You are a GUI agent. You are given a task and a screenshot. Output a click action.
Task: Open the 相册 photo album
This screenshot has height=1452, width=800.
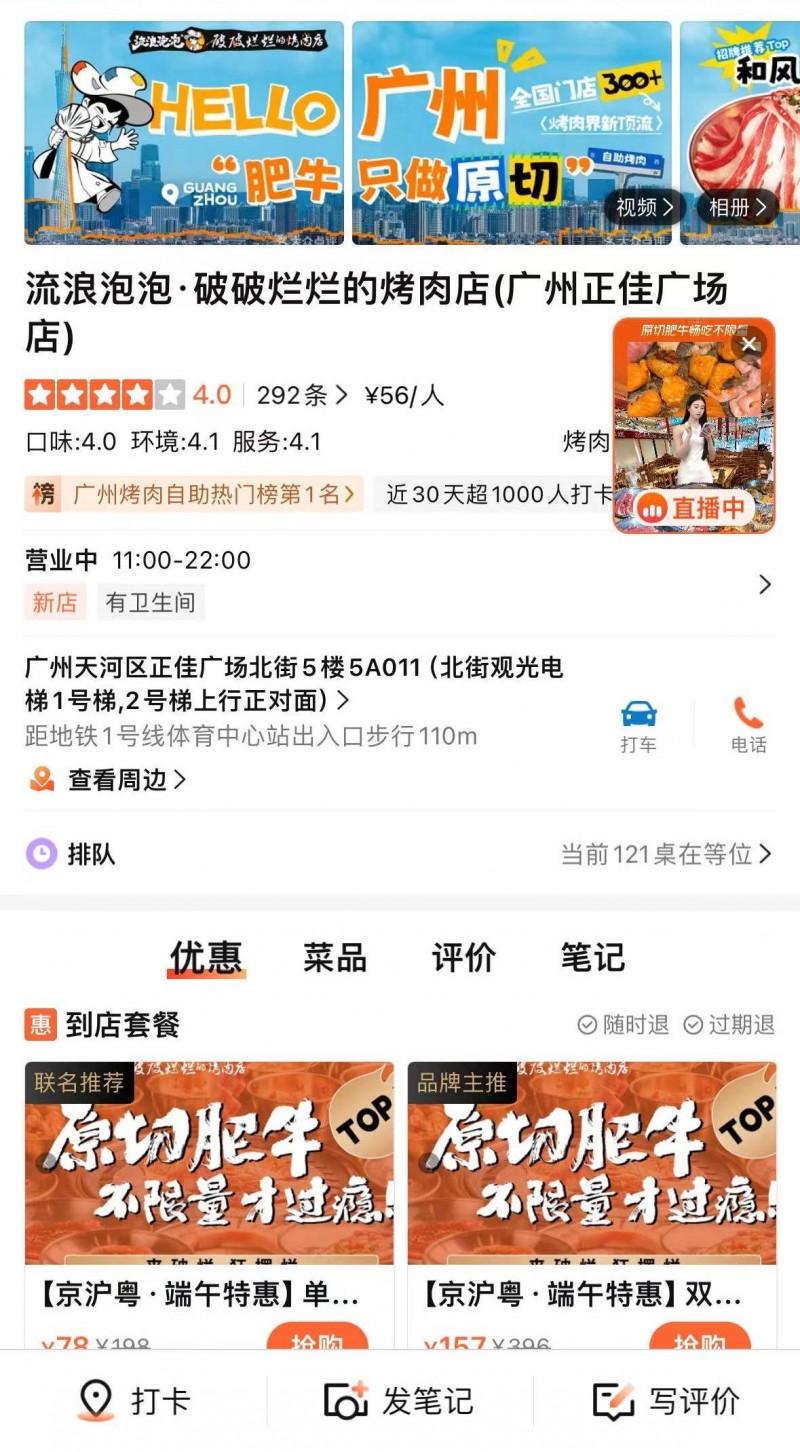(737, 207)
